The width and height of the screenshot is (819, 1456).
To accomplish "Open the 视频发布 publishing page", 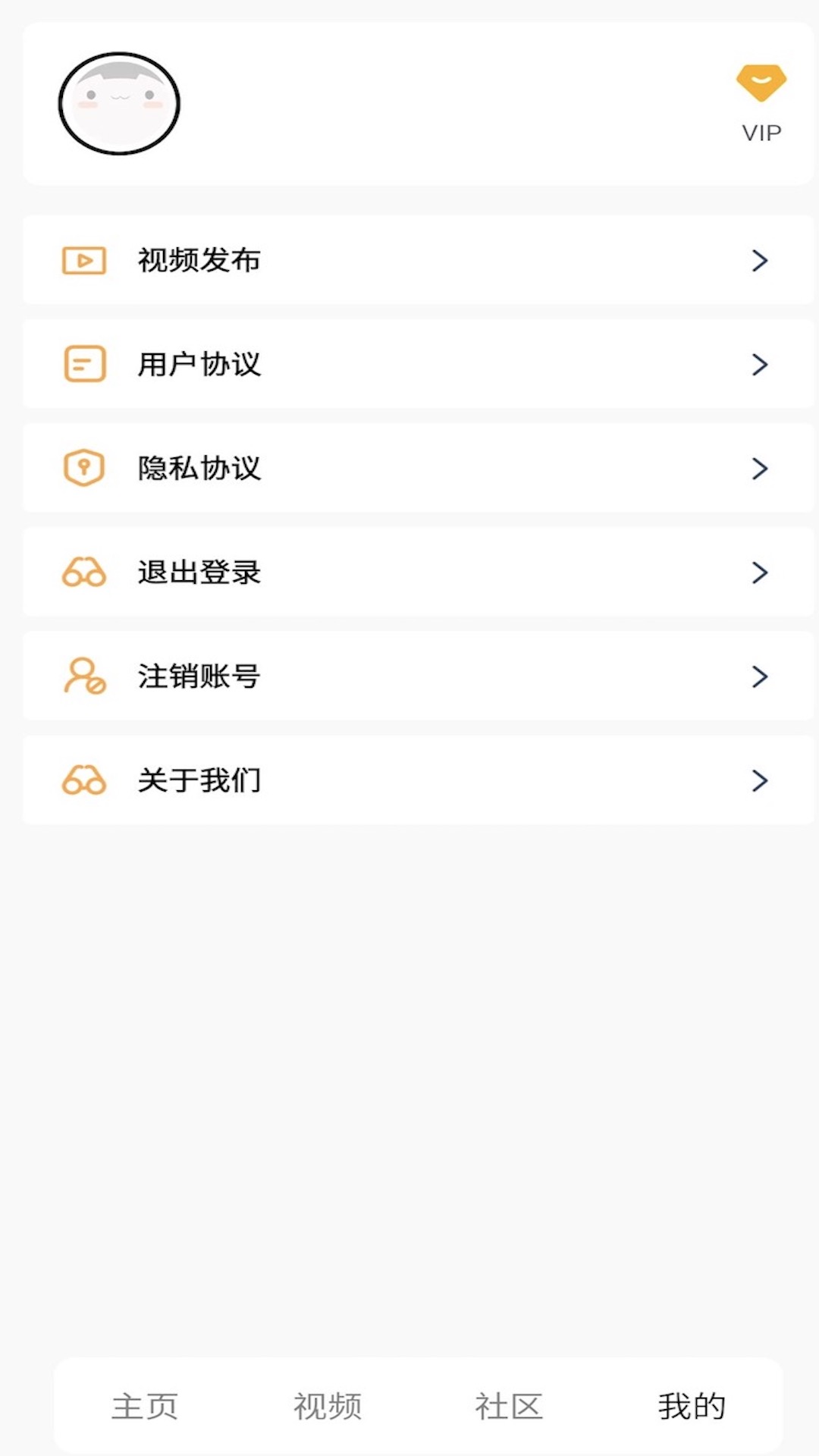I will click(x=197, y=260).
